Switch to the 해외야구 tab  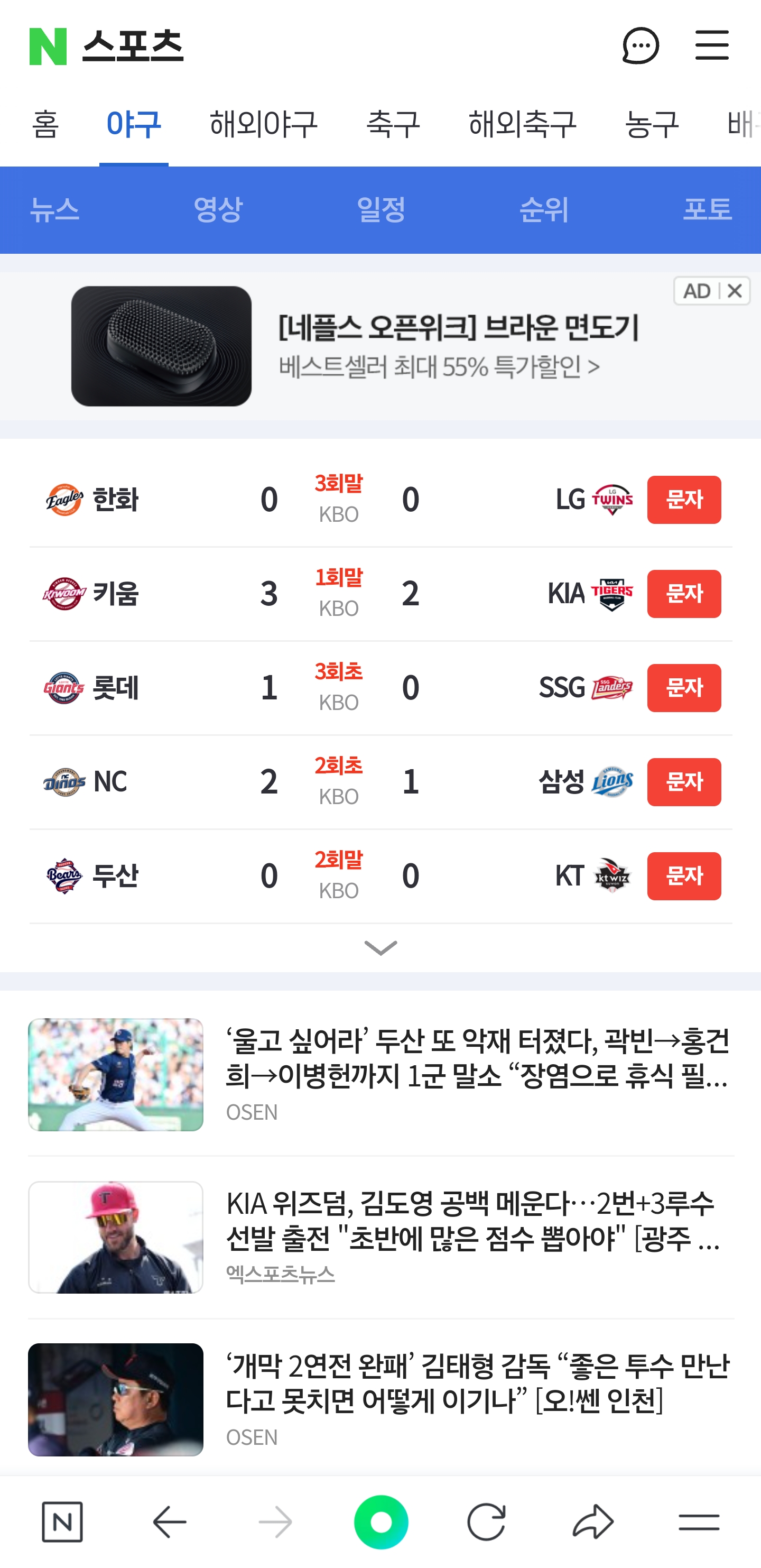pyautogui.click(x=263, y=125)
